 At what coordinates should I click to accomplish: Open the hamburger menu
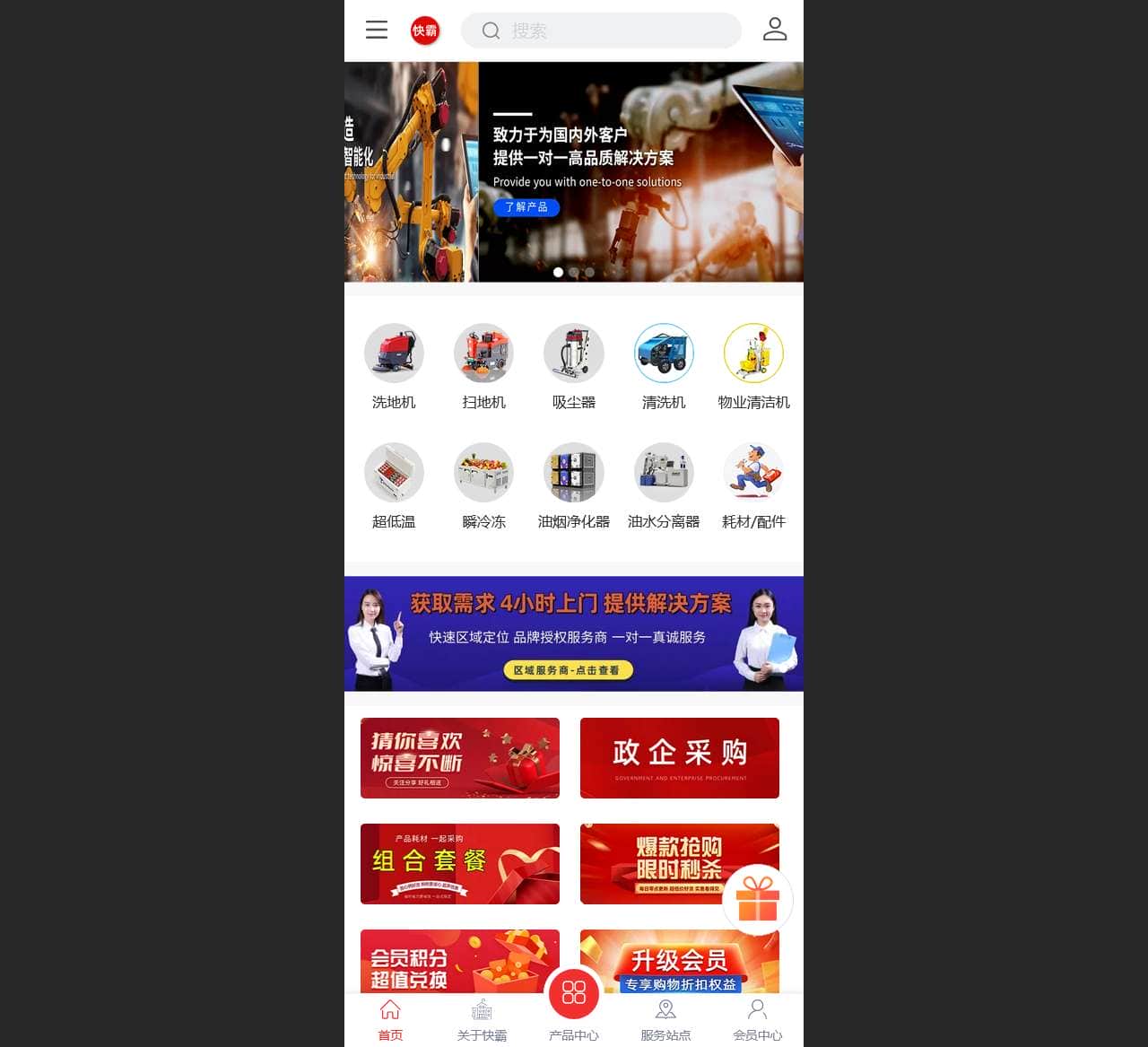point(377,30)
